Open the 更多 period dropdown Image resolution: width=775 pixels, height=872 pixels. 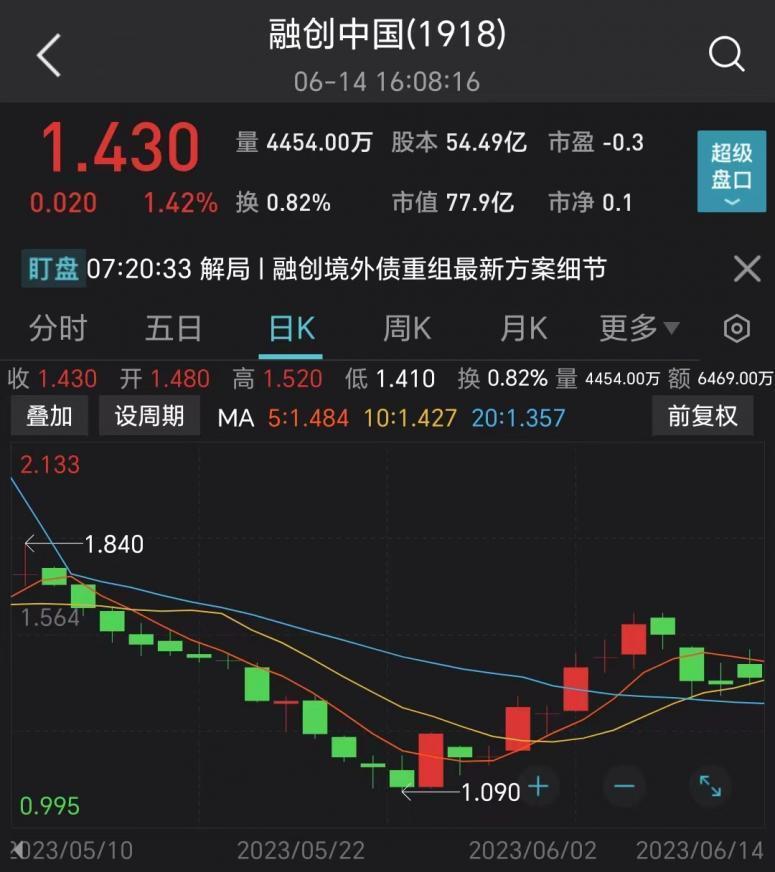tap(639, 328)
